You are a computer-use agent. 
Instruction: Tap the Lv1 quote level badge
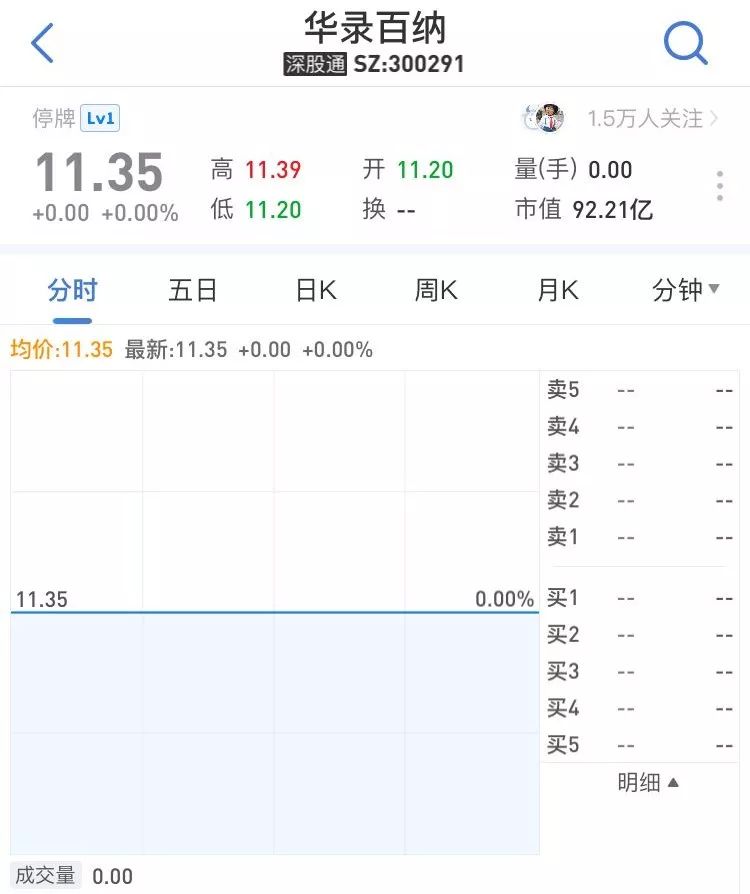coord(101,119)
